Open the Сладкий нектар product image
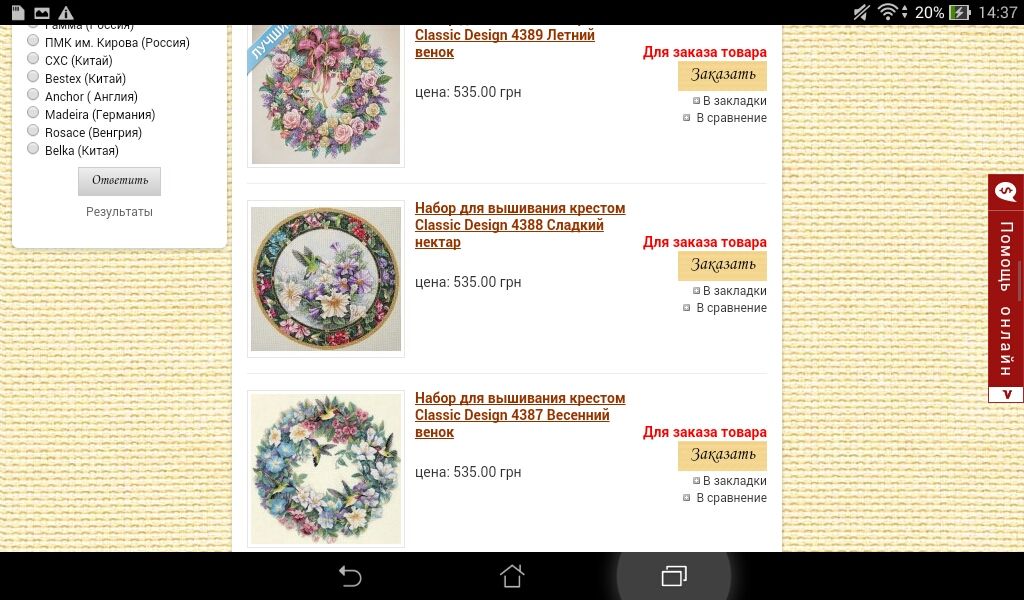 (x=326, y=279)
